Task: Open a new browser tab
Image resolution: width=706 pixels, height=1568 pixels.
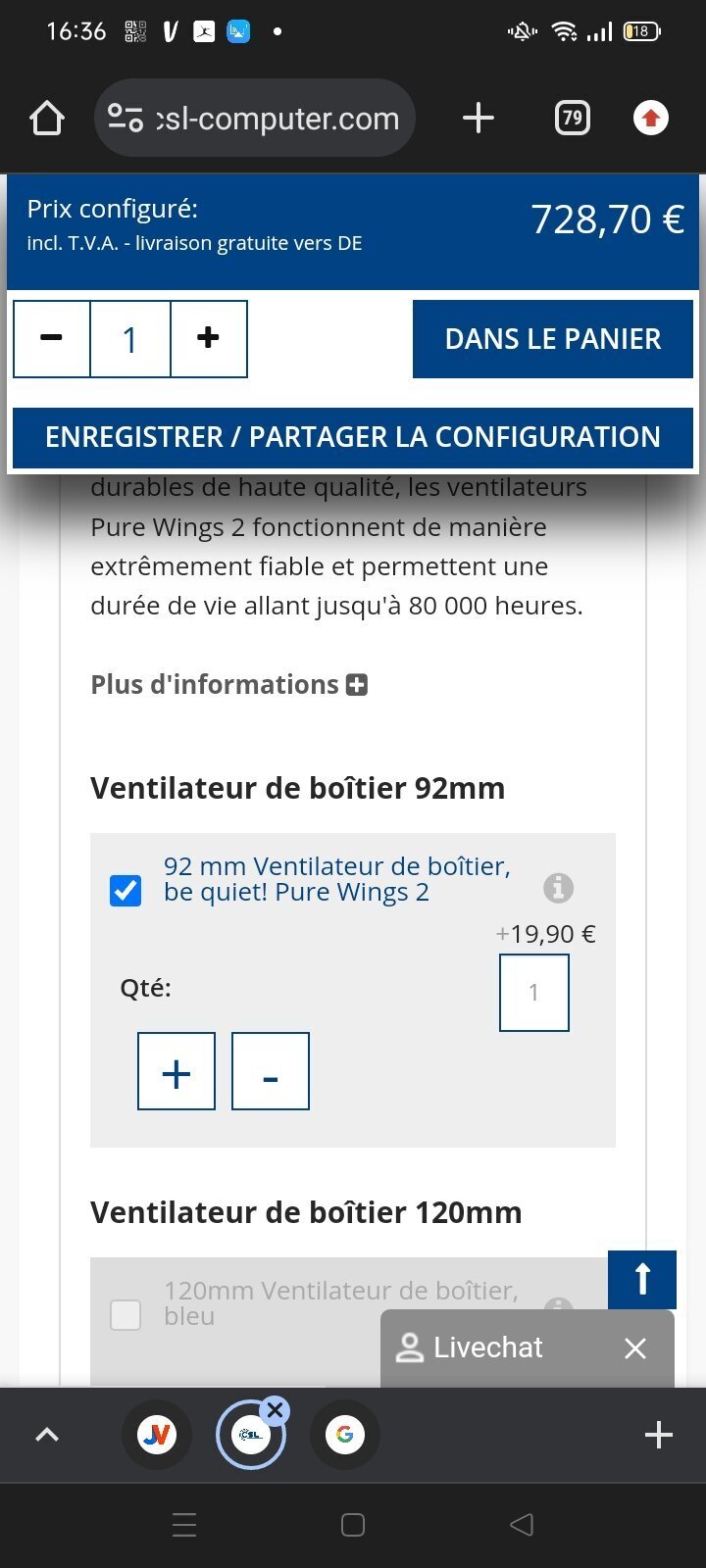Action: [479, 119]
